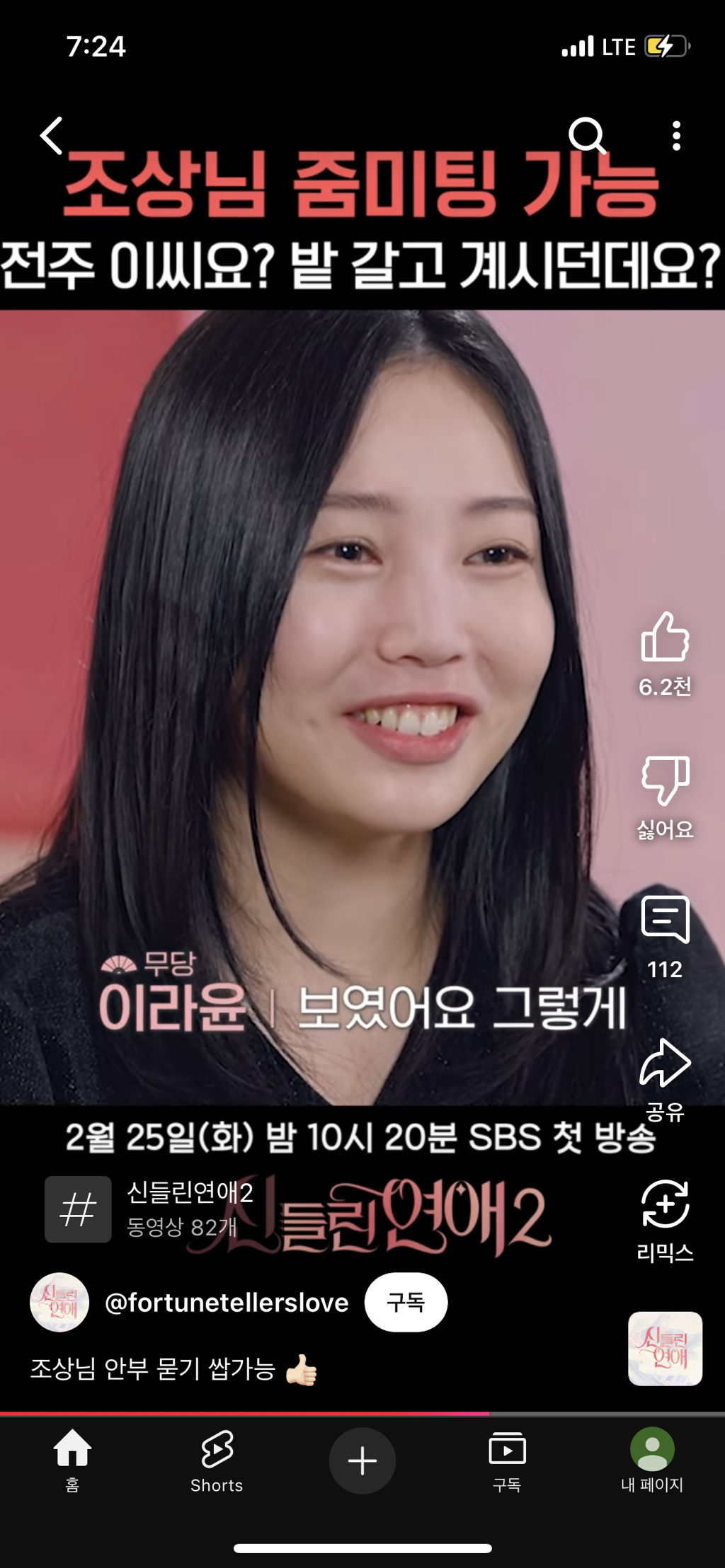
Task: Like this Short with thumbs up
Action: 665,636
